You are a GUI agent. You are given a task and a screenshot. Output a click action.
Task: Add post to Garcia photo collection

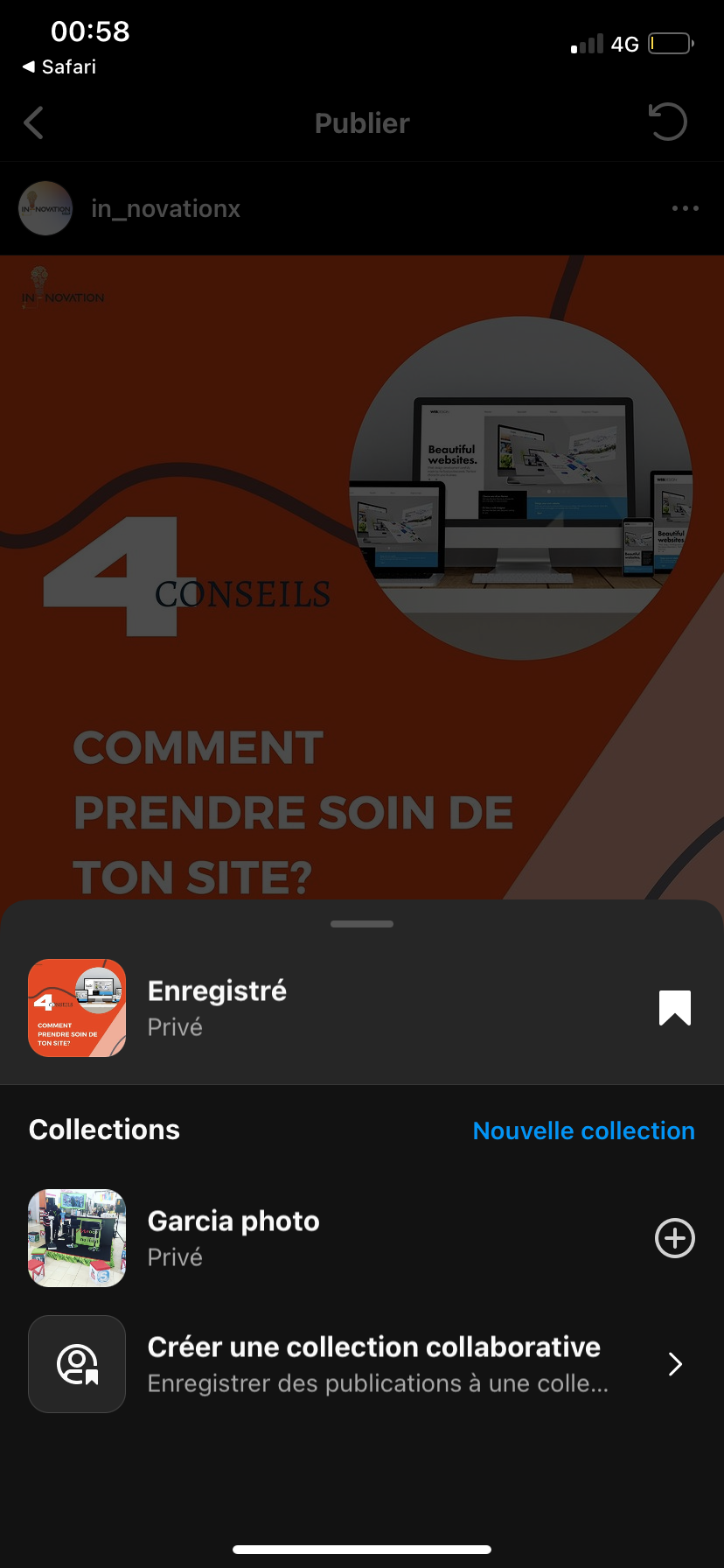(674, 1238)
